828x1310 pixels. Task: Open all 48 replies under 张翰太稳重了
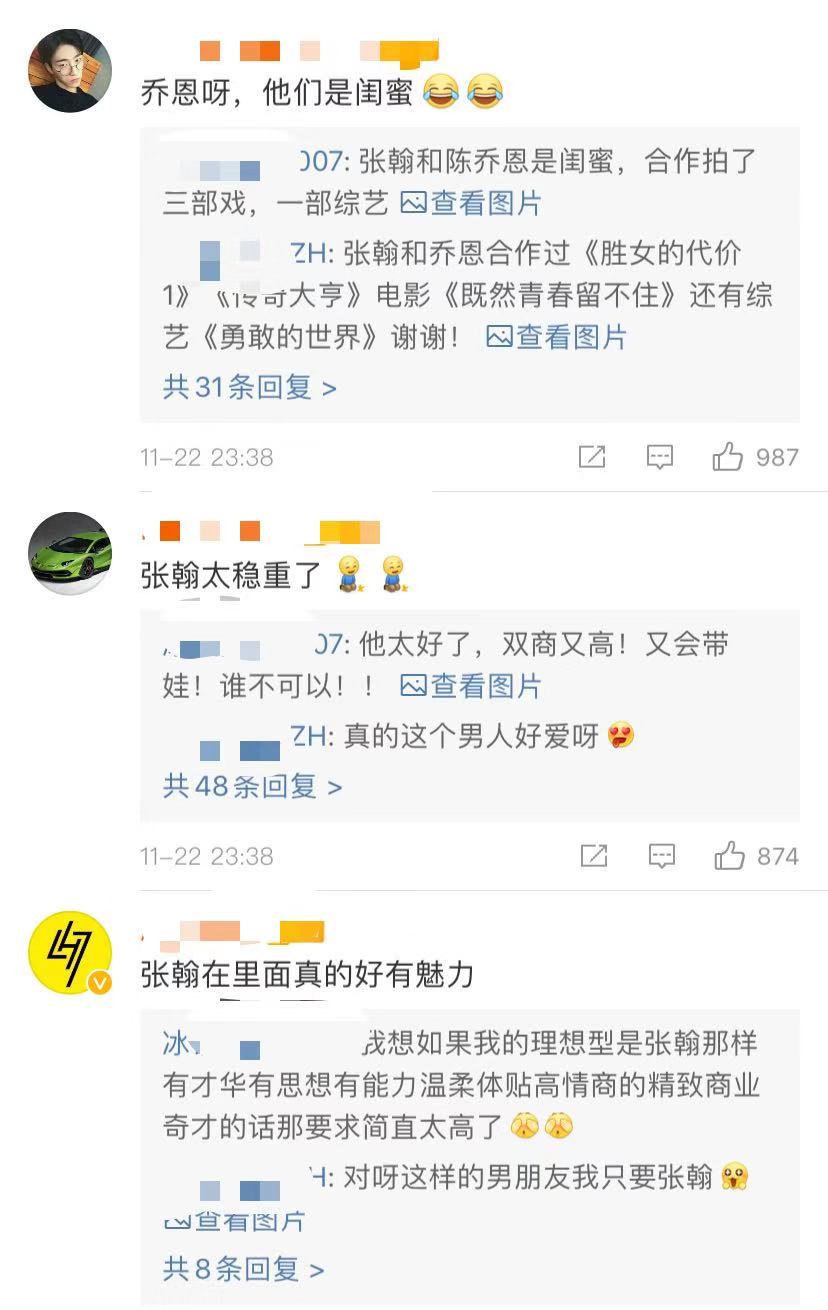(x=252, y=786)
